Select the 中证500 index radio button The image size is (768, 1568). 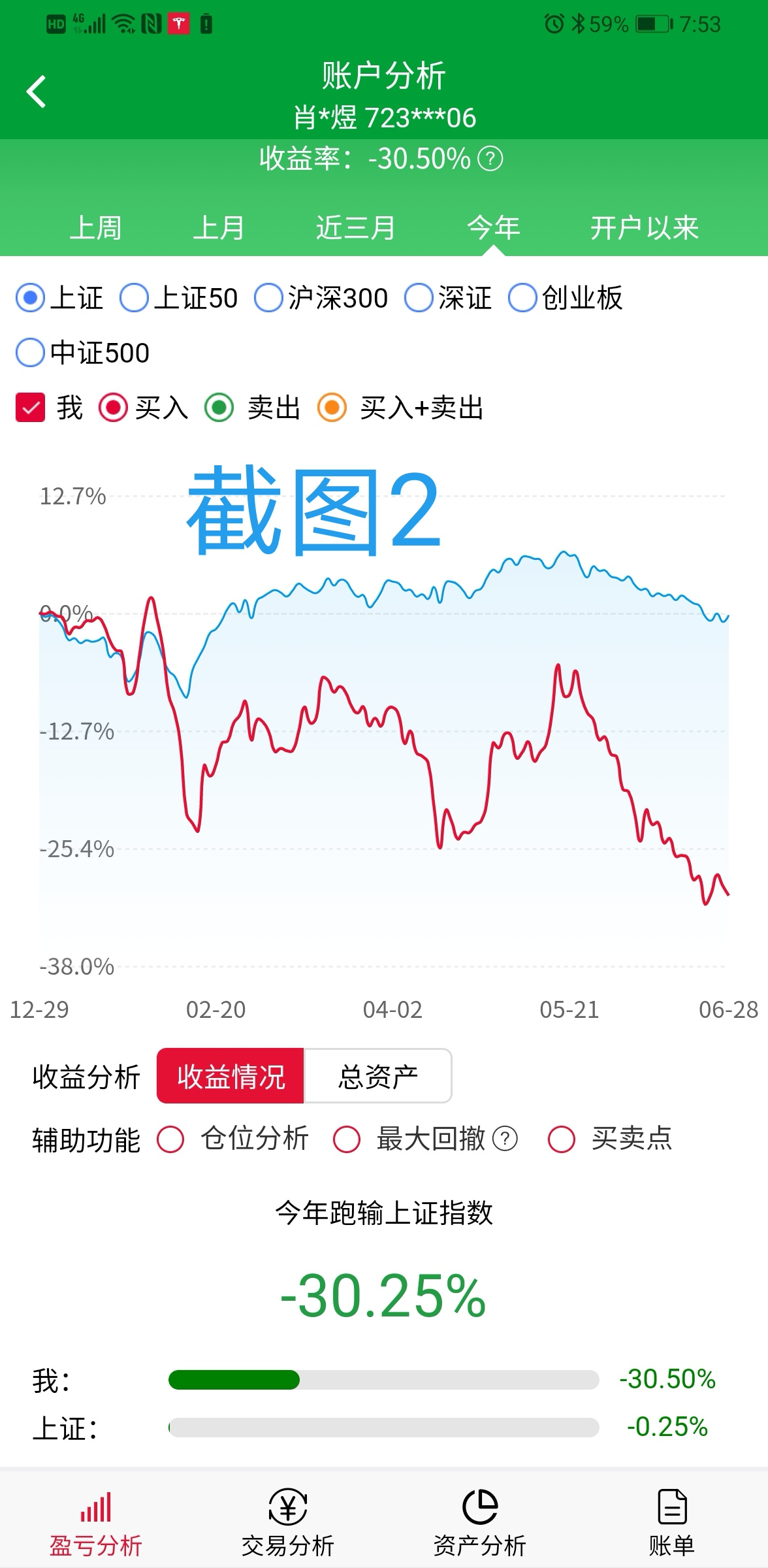tap(83, 353)
